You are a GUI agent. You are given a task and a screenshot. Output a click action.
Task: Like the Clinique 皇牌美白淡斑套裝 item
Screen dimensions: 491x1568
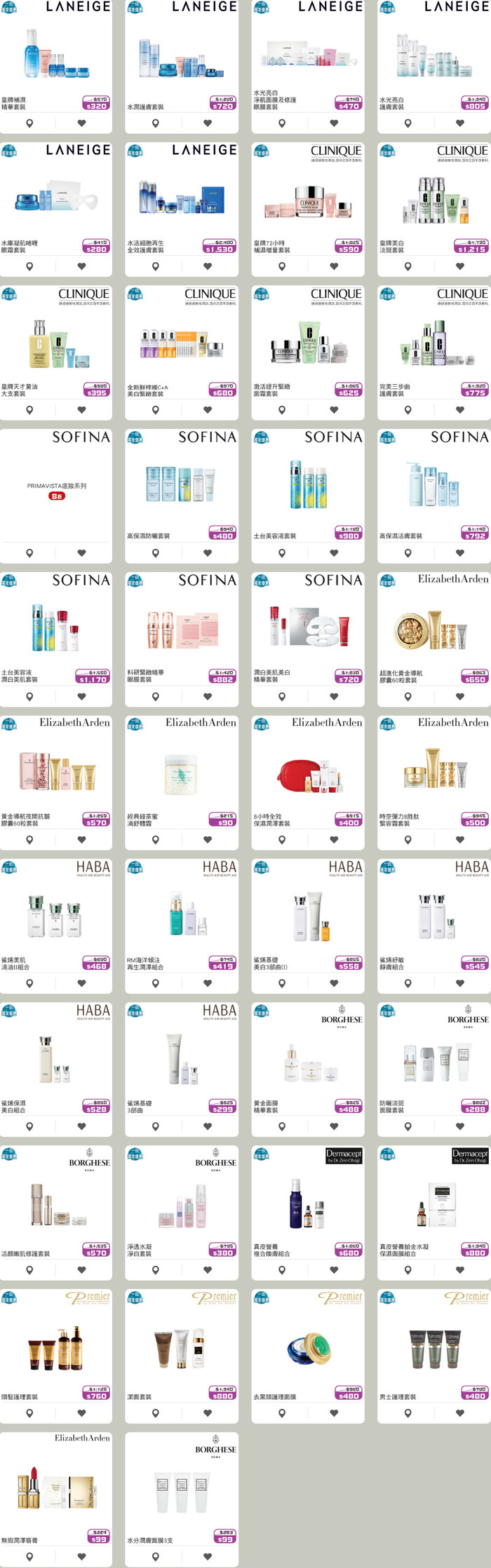(460, 266)
